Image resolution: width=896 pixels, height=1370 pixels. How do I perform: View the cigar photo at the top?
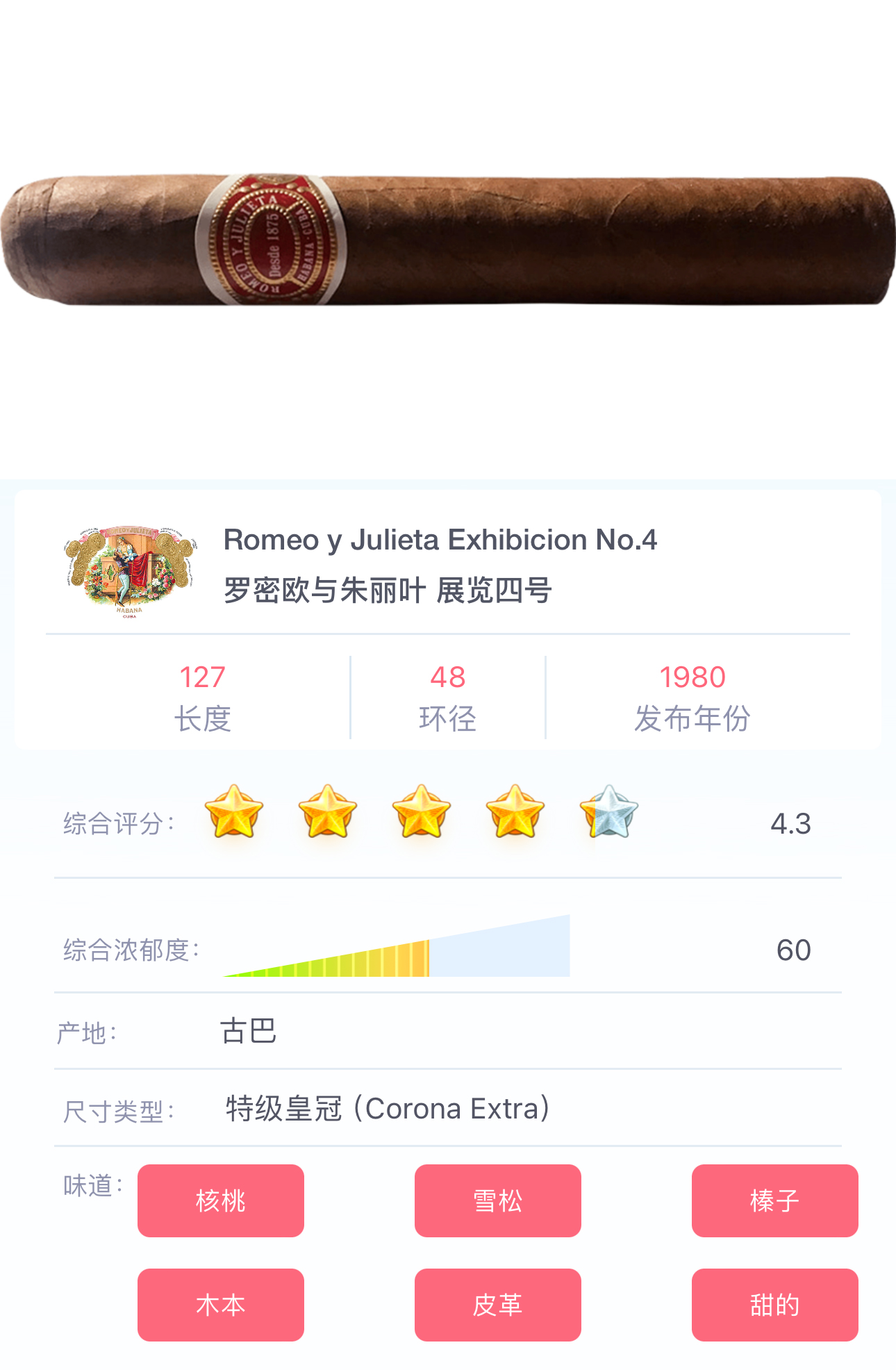pyautogui.click(x=448, y=240)
